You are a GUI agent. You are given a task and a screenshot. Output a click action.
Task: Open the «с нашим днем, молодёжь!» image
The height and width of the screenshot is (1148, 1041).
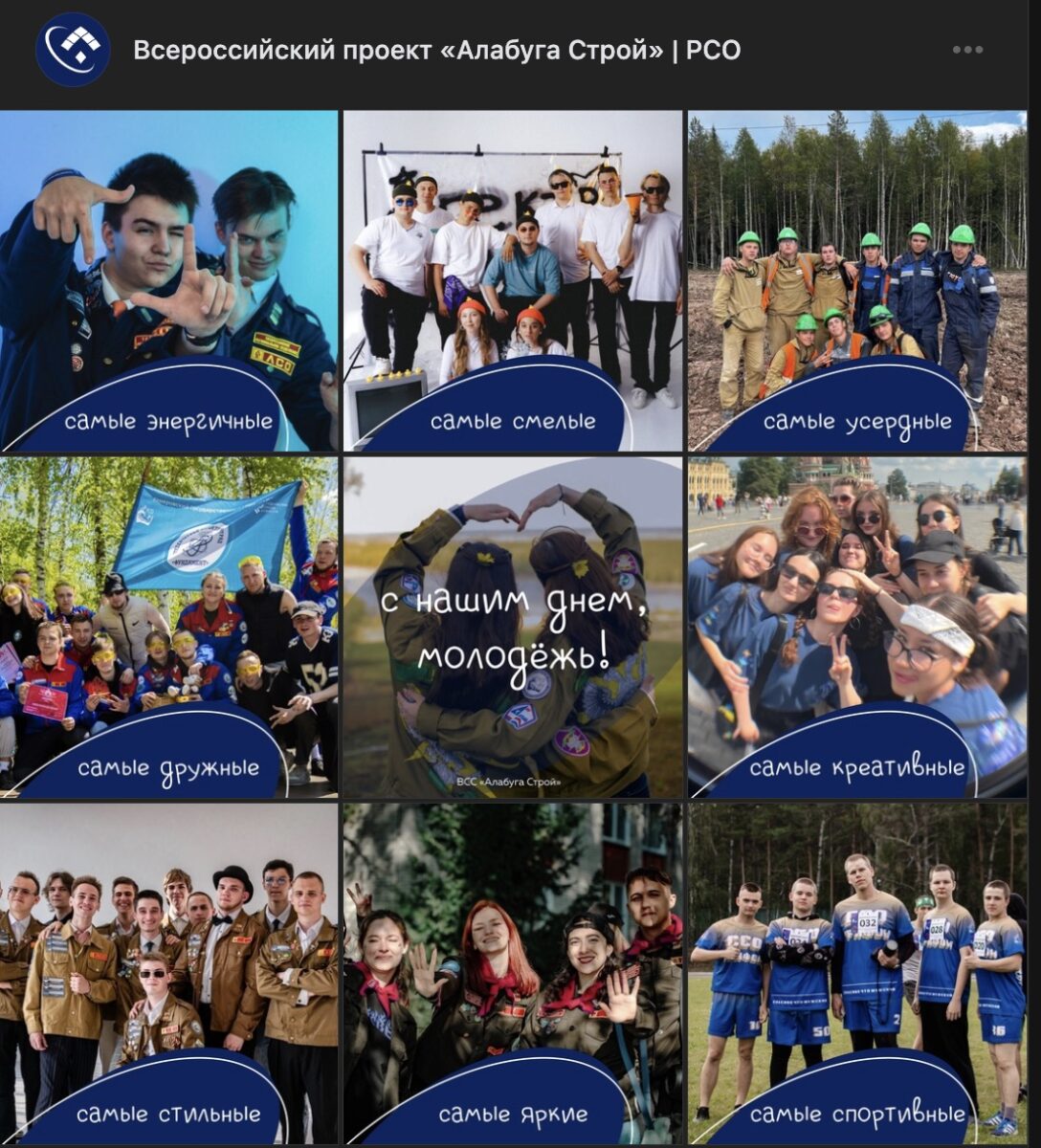[x=513, y=627]
